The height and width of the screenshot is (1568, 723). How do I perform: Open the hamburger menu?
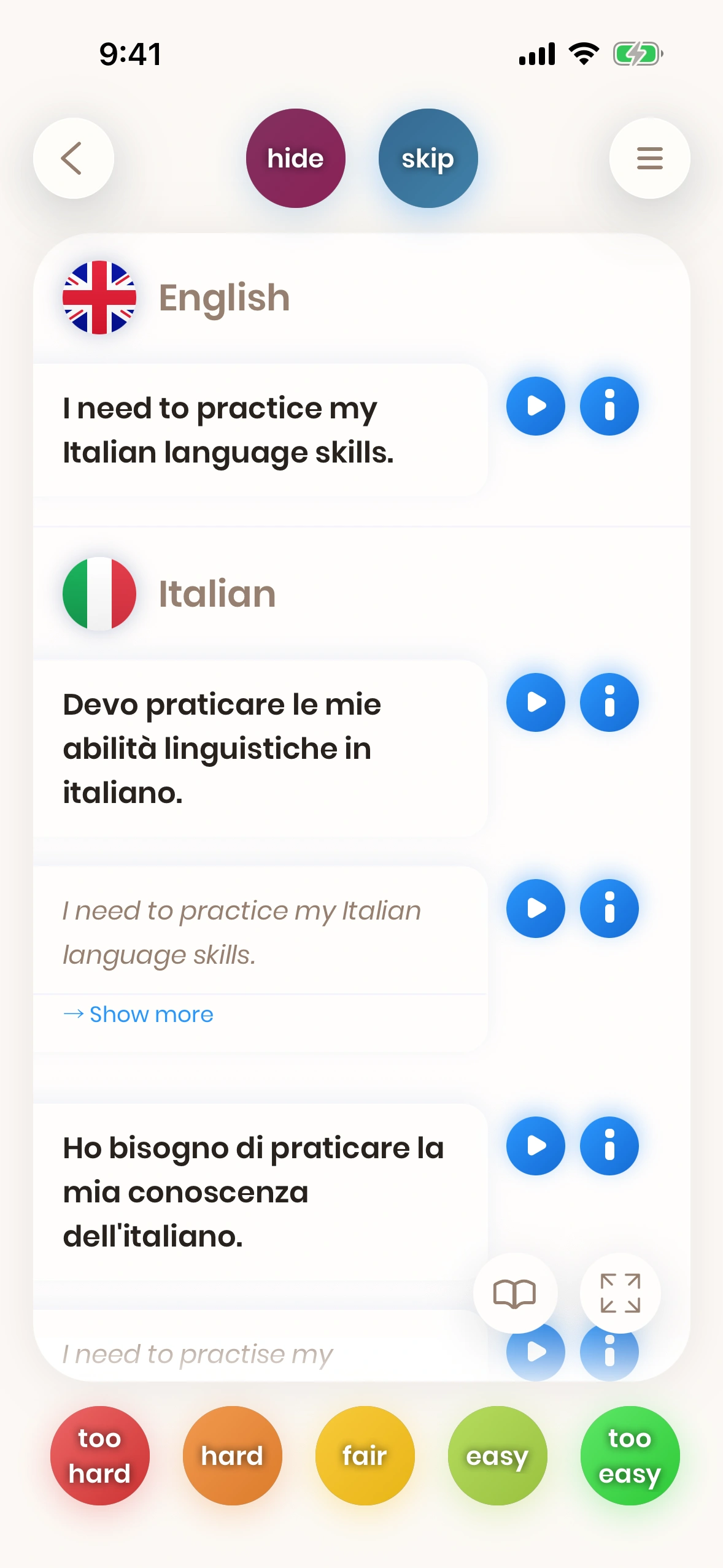(x=649, y=158)
